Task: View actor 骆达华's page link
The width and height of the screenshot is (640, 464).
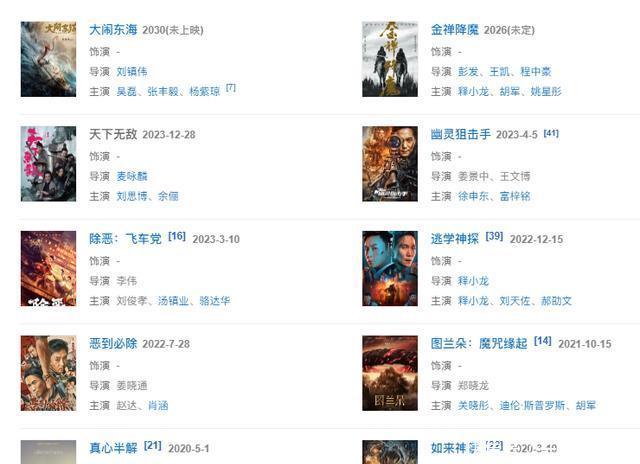Action: pyautogui.click(x=214, y=301)
